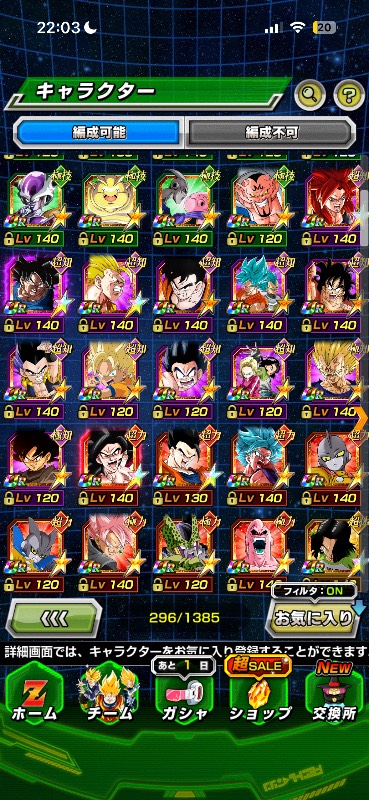This screenshot has height=800, width=369.
Task: Switch to the 編成可能 tab
Action: 97,133
